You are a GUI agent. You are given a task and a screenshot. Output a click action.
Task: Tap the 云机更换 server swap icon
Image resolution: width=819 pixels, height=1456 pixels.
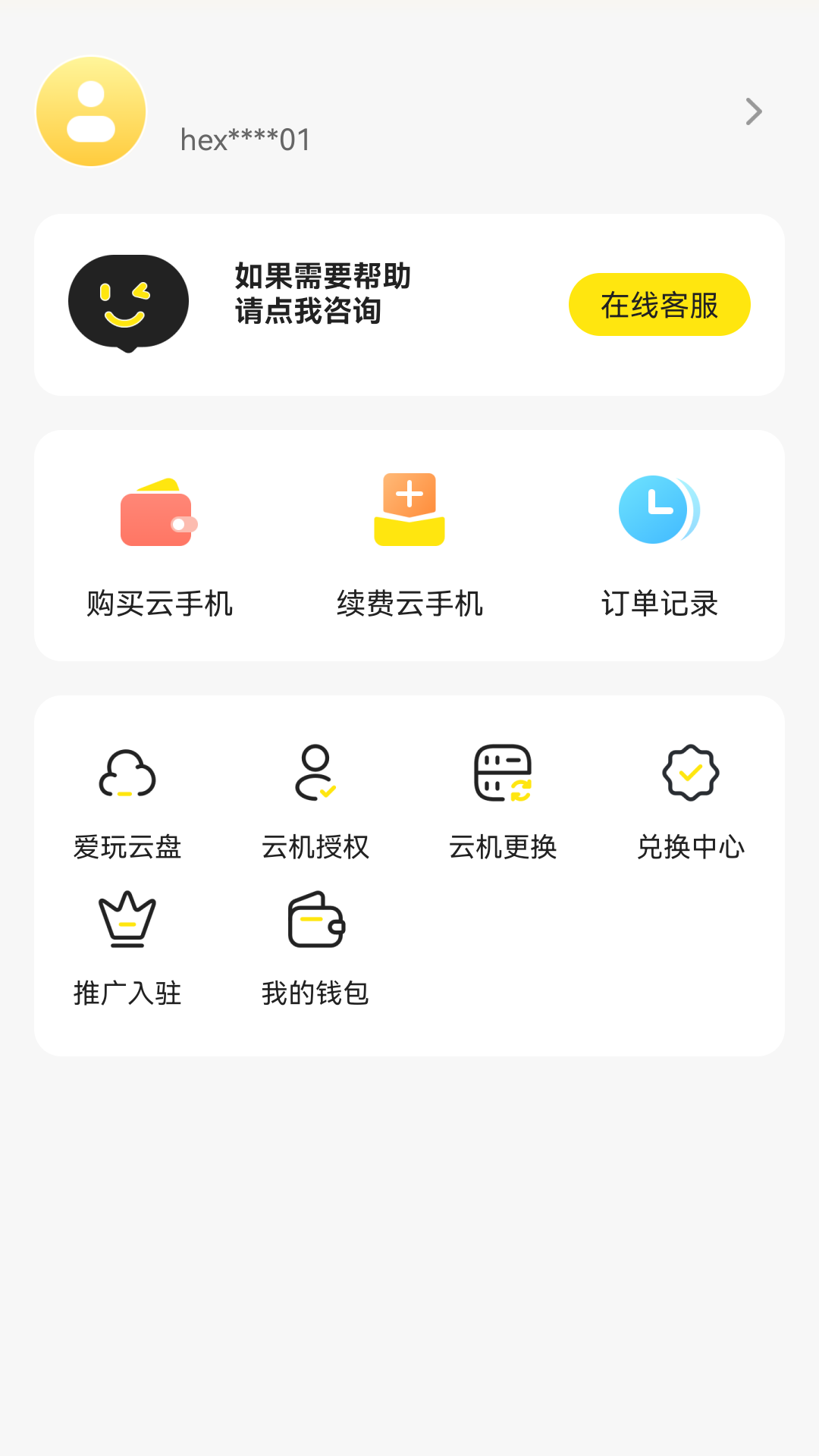pyautogui.click(x=503, y=775)
